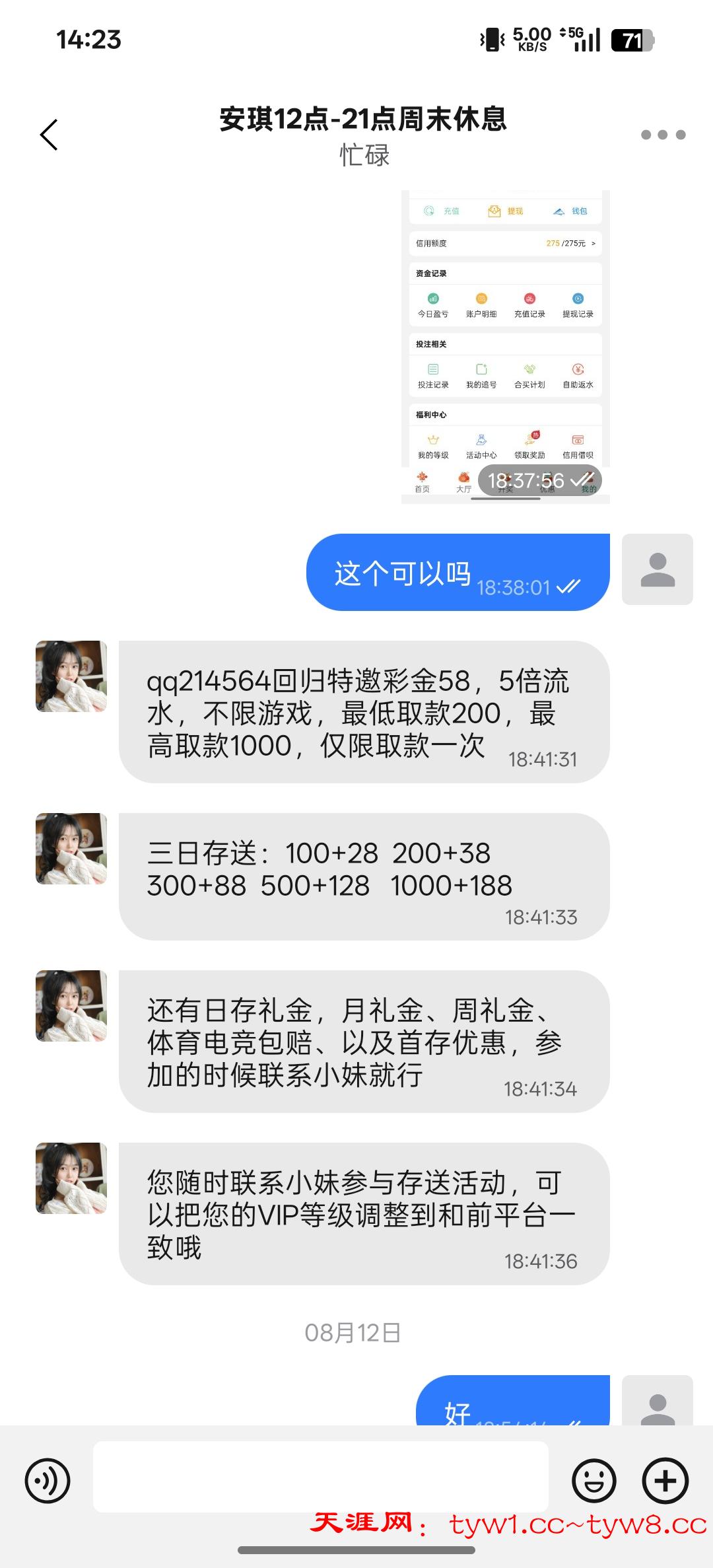Viewport: 713px width, 1568px height.
Task: View contact avatar beside the qq214564 message
Action: (x=71, y=676)
